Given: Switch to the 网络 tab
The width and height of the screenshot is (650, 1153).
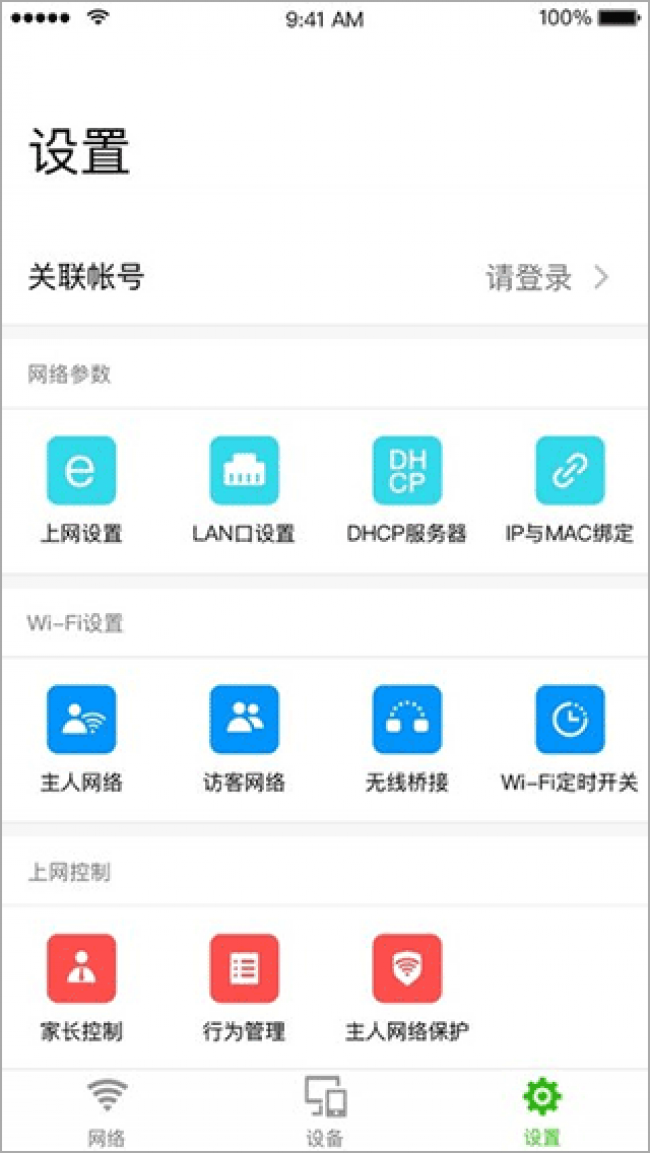Looking at the screenshot, I should [x=107, y=1111].
